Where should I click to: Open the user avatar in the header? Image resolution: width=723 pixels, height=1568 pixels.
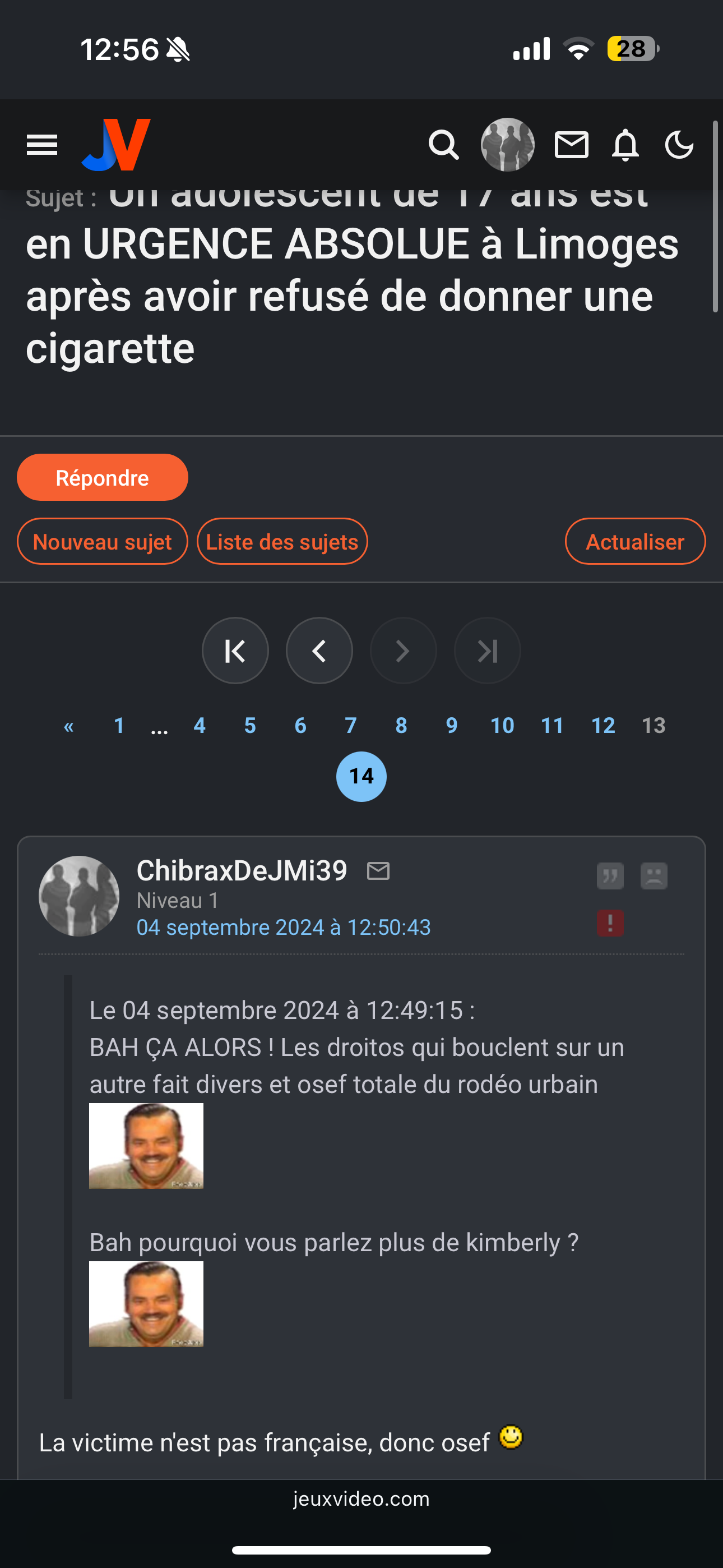508,145
